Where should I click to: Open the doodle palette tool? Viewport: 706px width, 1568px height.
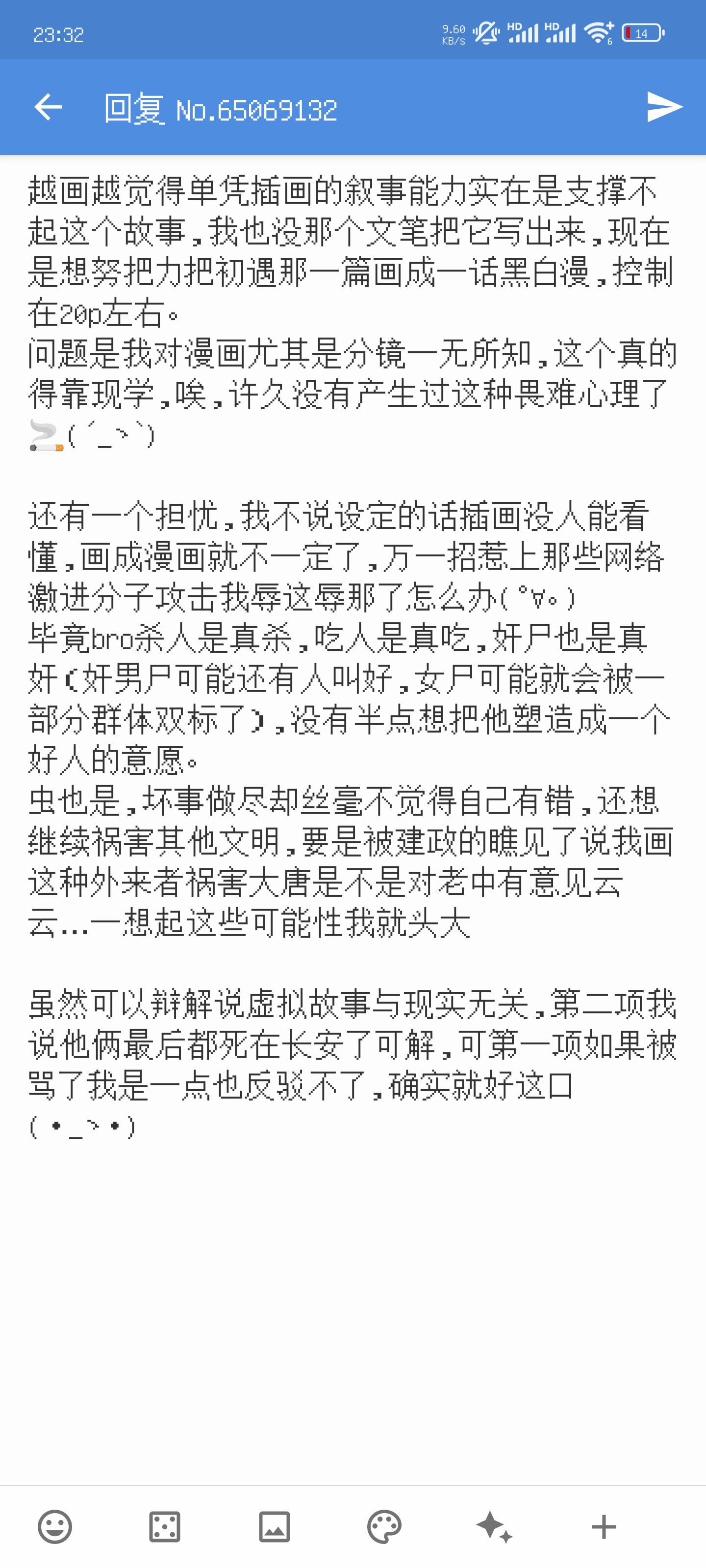tap(384, 1527)
